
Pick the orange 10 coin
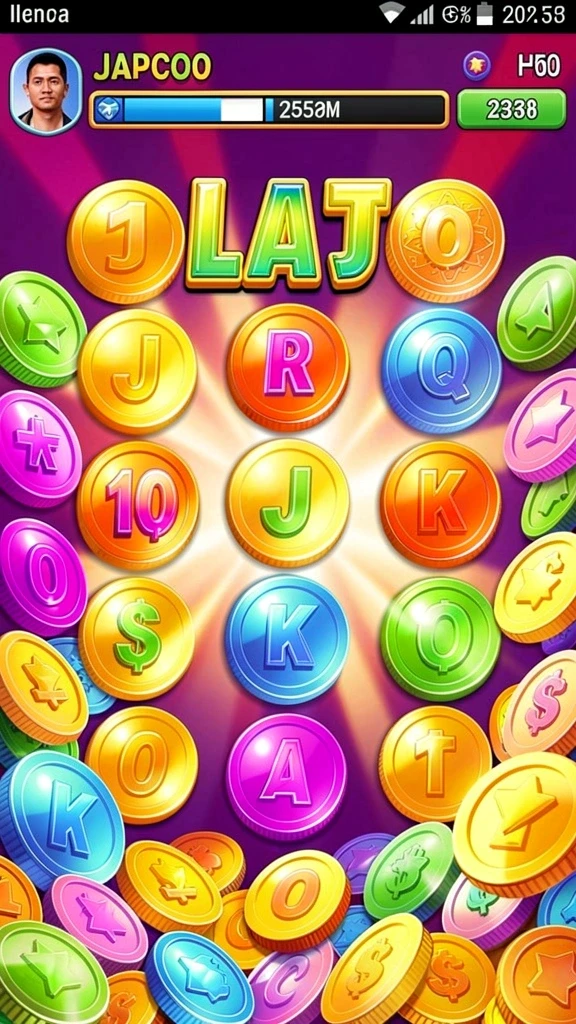point(138,505)
